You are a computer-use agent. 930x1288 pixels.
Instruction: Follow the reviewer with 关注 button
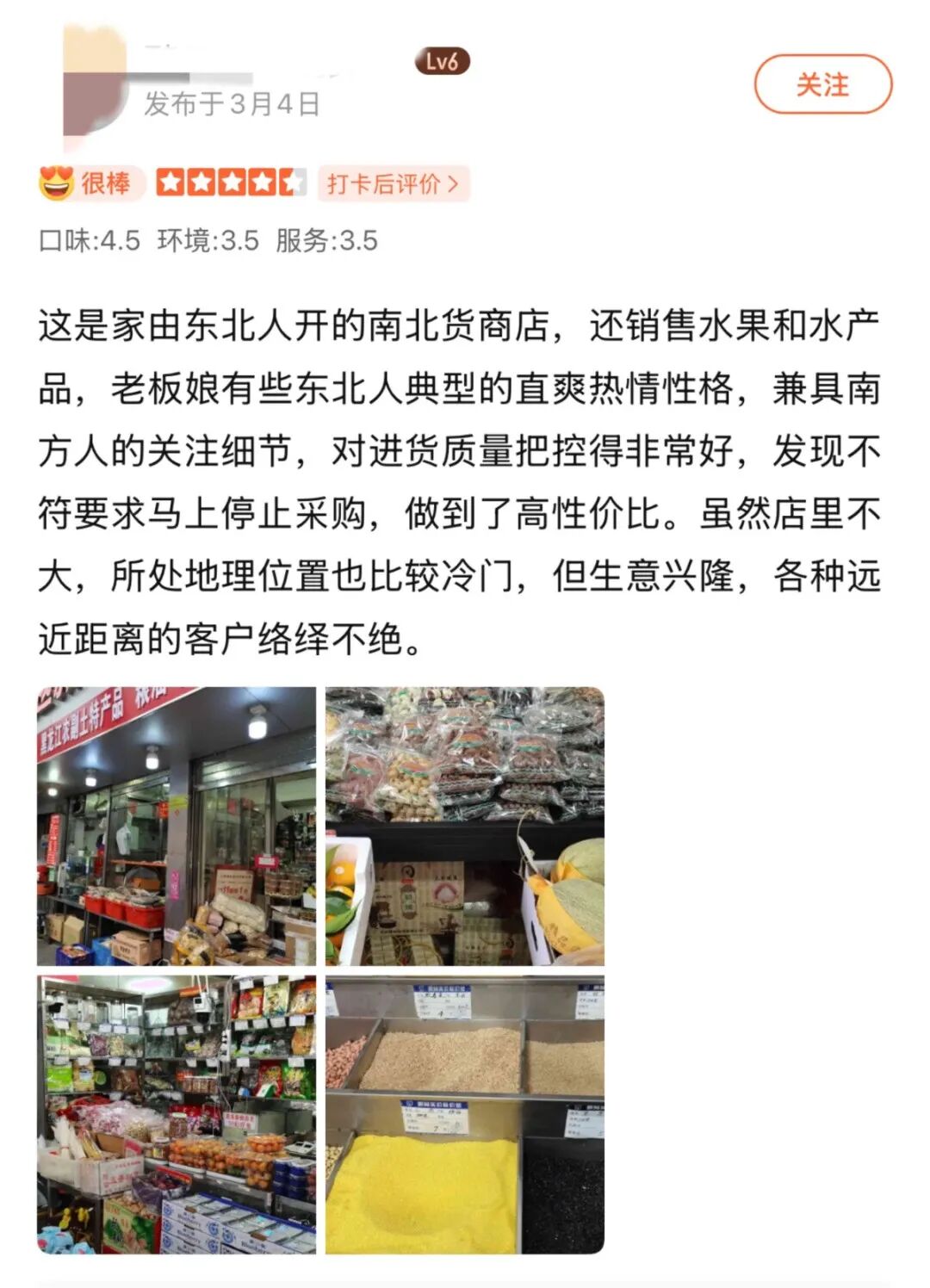click(x=822, y=84)
